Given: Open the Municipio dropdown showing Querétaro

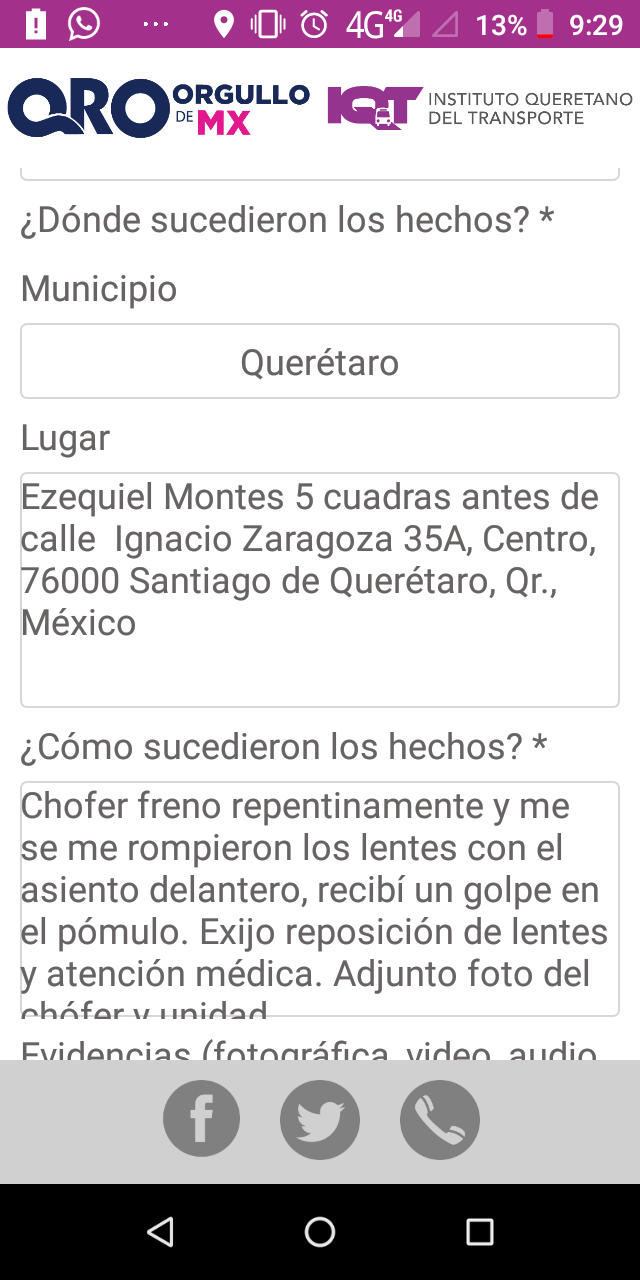Looking at the screenshot, I should tap(320, 362).
